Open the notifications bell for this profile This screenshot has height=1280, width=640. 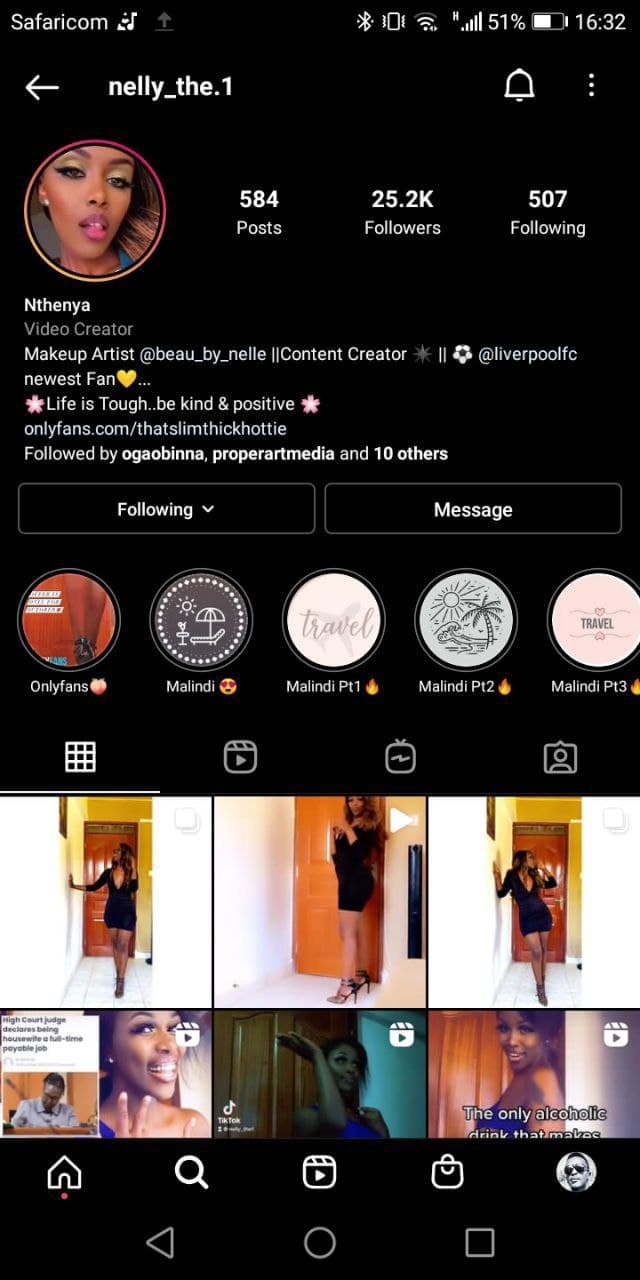tap(519, 87)
